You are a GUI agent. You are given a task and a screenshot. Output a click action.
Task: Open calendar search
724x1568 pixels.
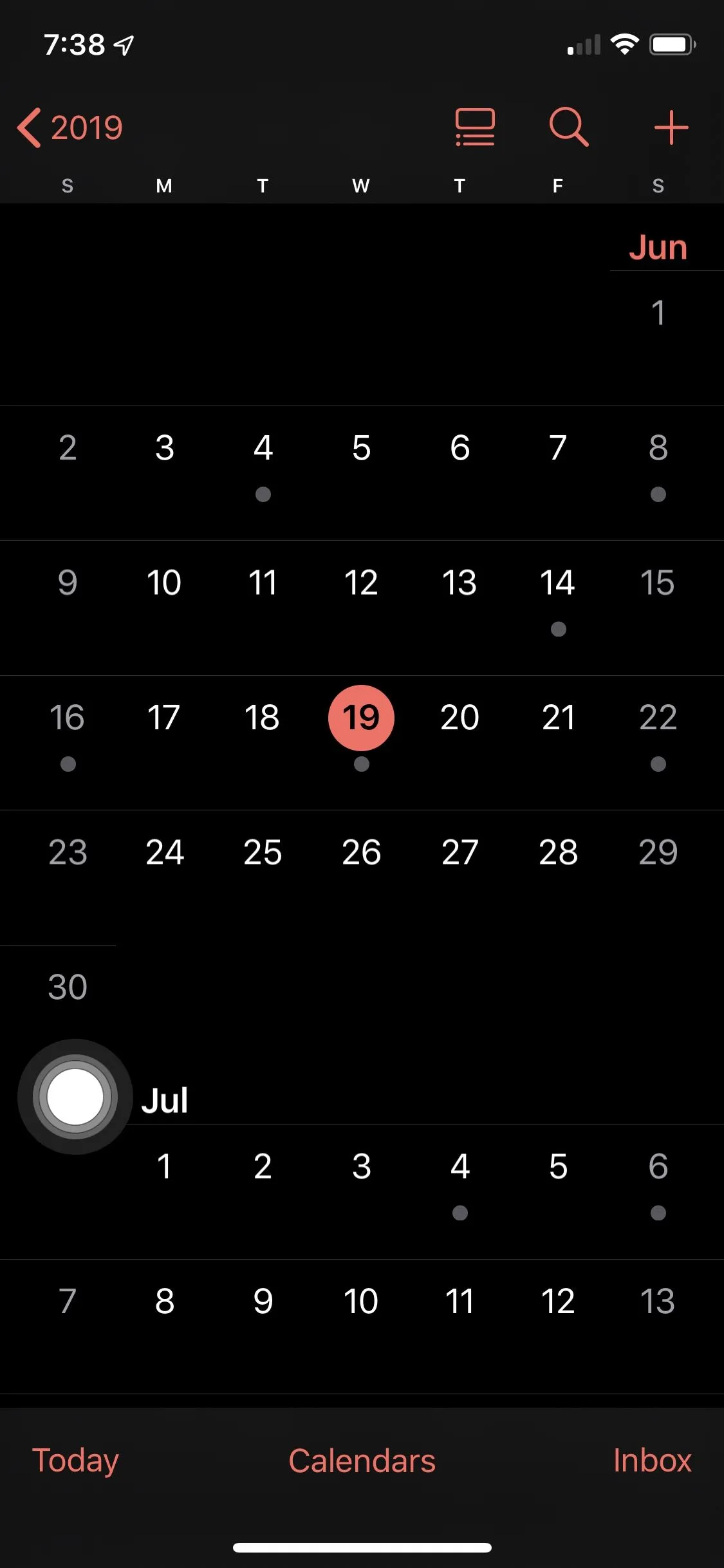[569, 127]
